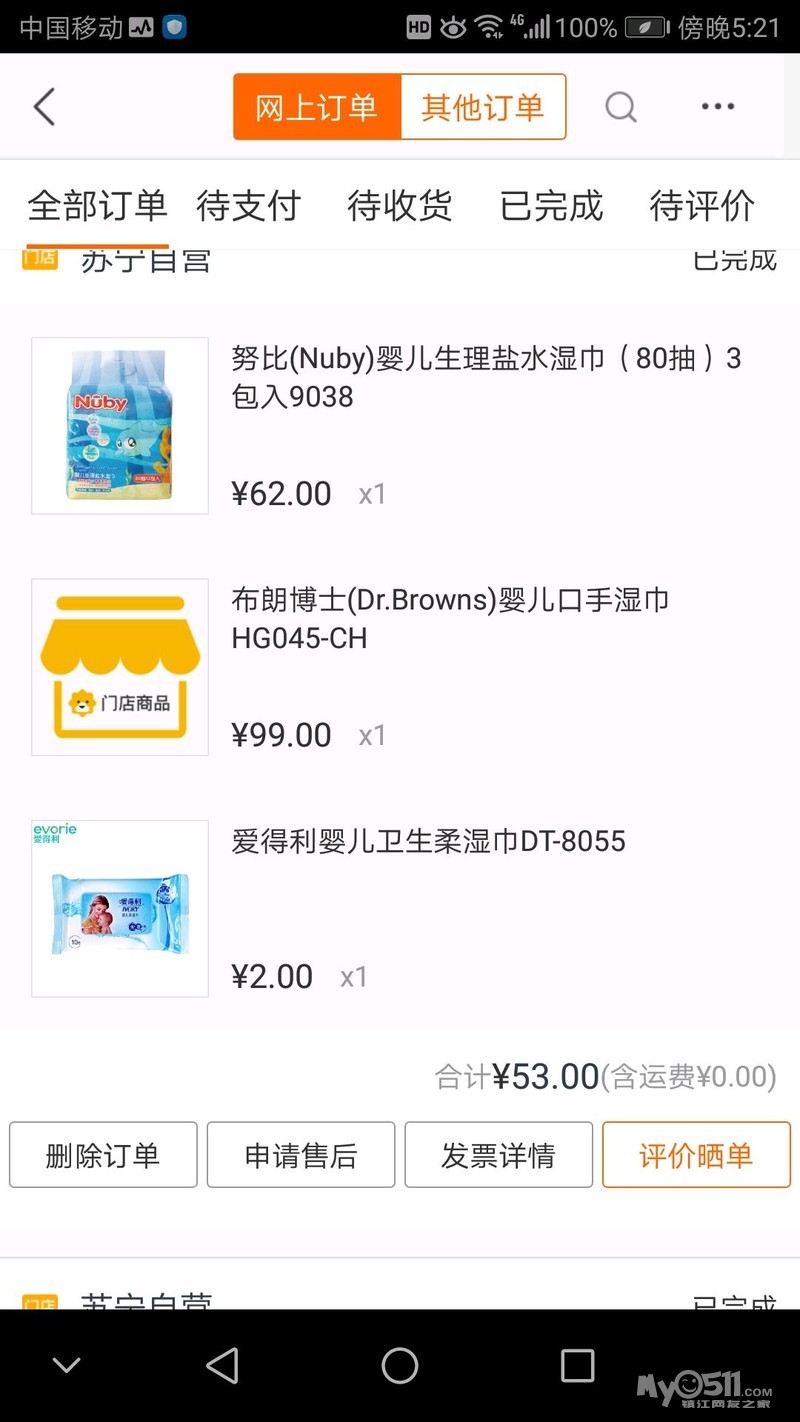Show 待收货 orders
This screenshot has height=1422, width=800.
pyautogui.click(x=400, y=206)
